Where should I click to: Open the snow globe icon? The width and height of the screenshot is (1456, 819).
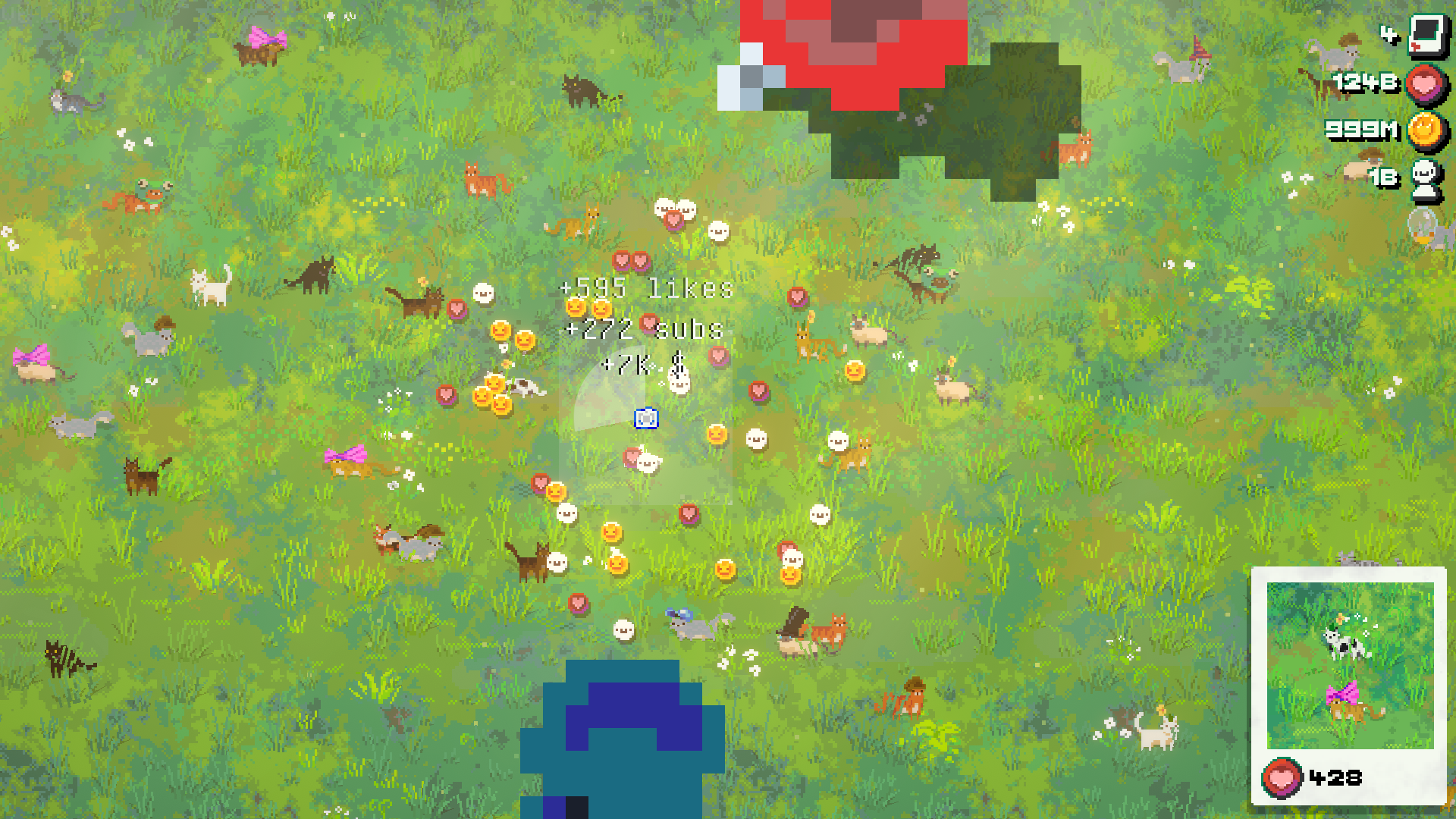(x=1423, y=227)
